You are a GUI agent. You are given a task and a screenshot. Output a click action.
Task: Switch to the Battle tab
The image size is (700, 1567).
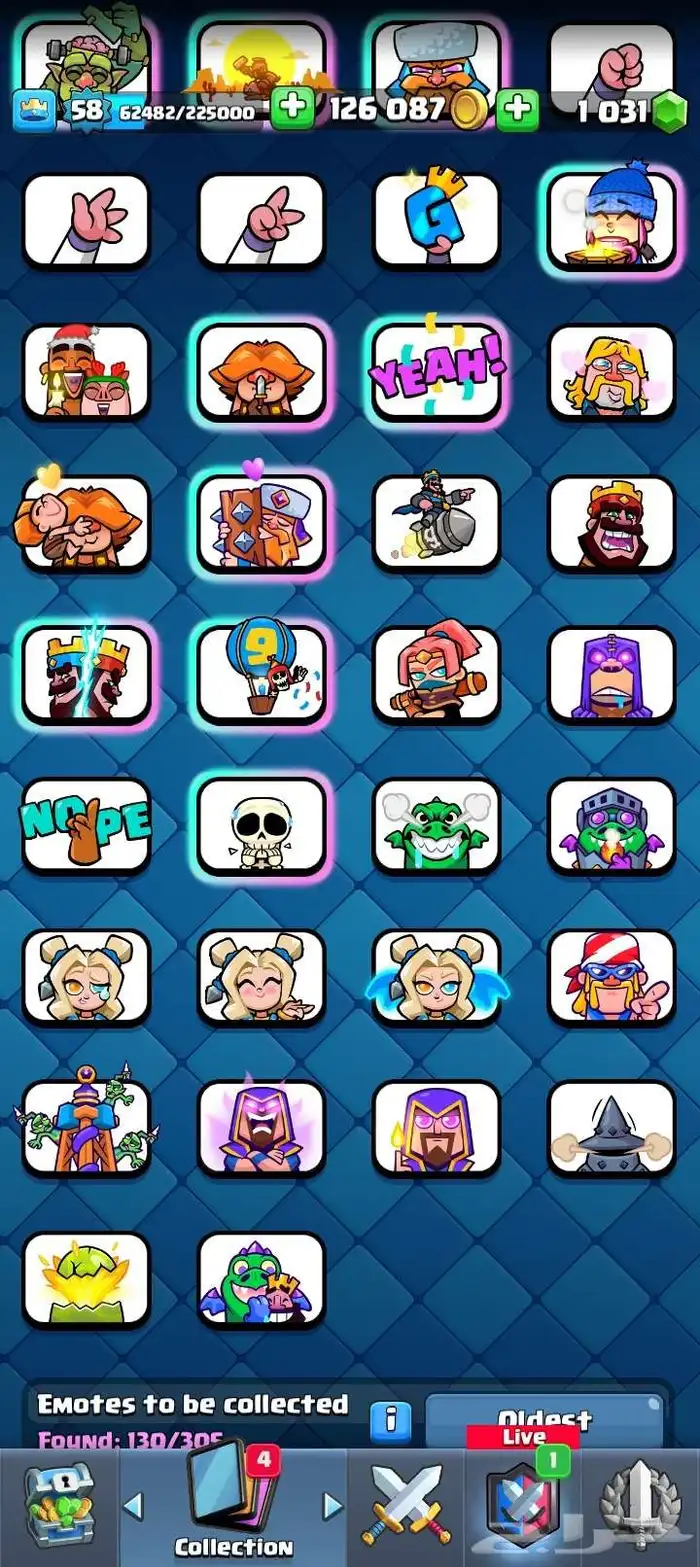[407, 1506]
